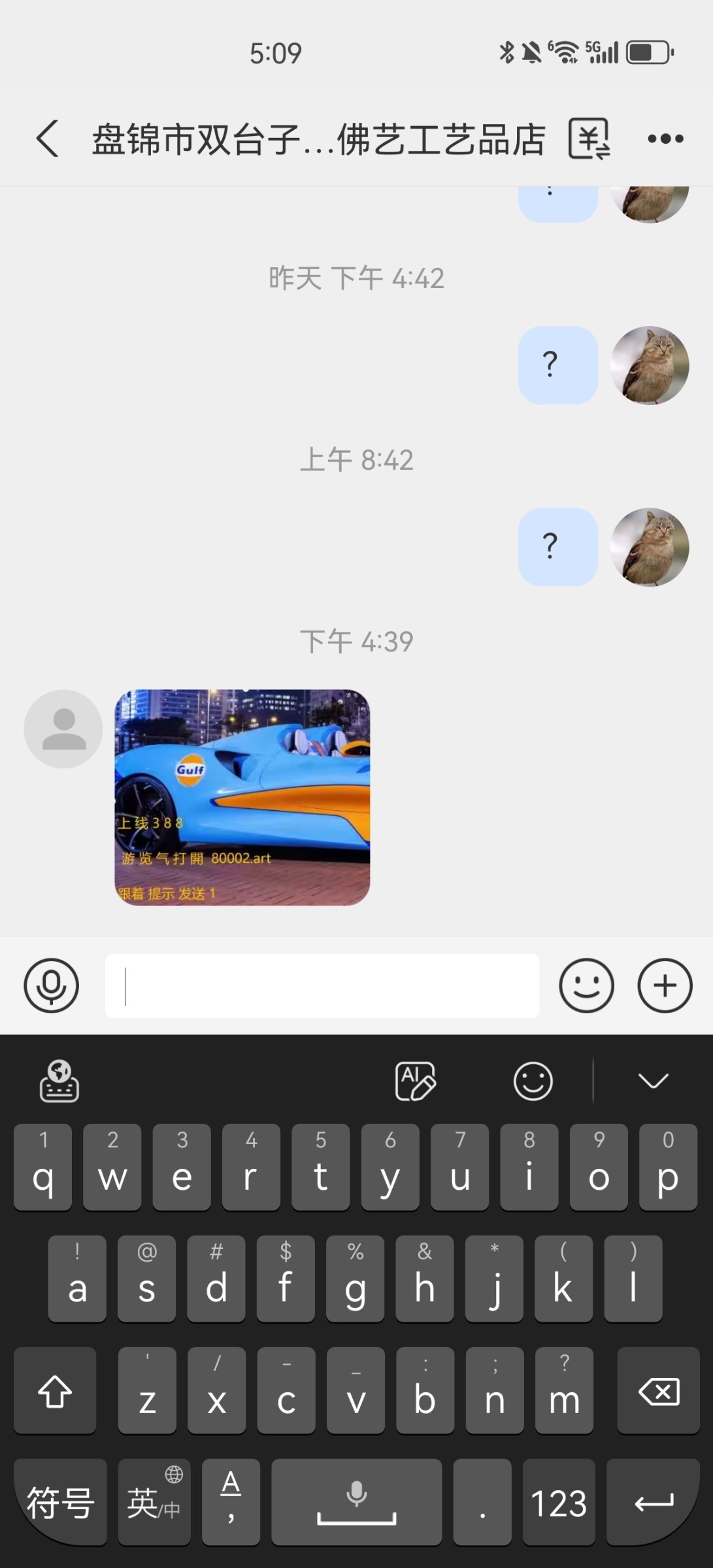Open the 符号 symbols keyboard
Image resolution: width=713 pixels, height=1568 pixels.
[x=60, y=1503]
